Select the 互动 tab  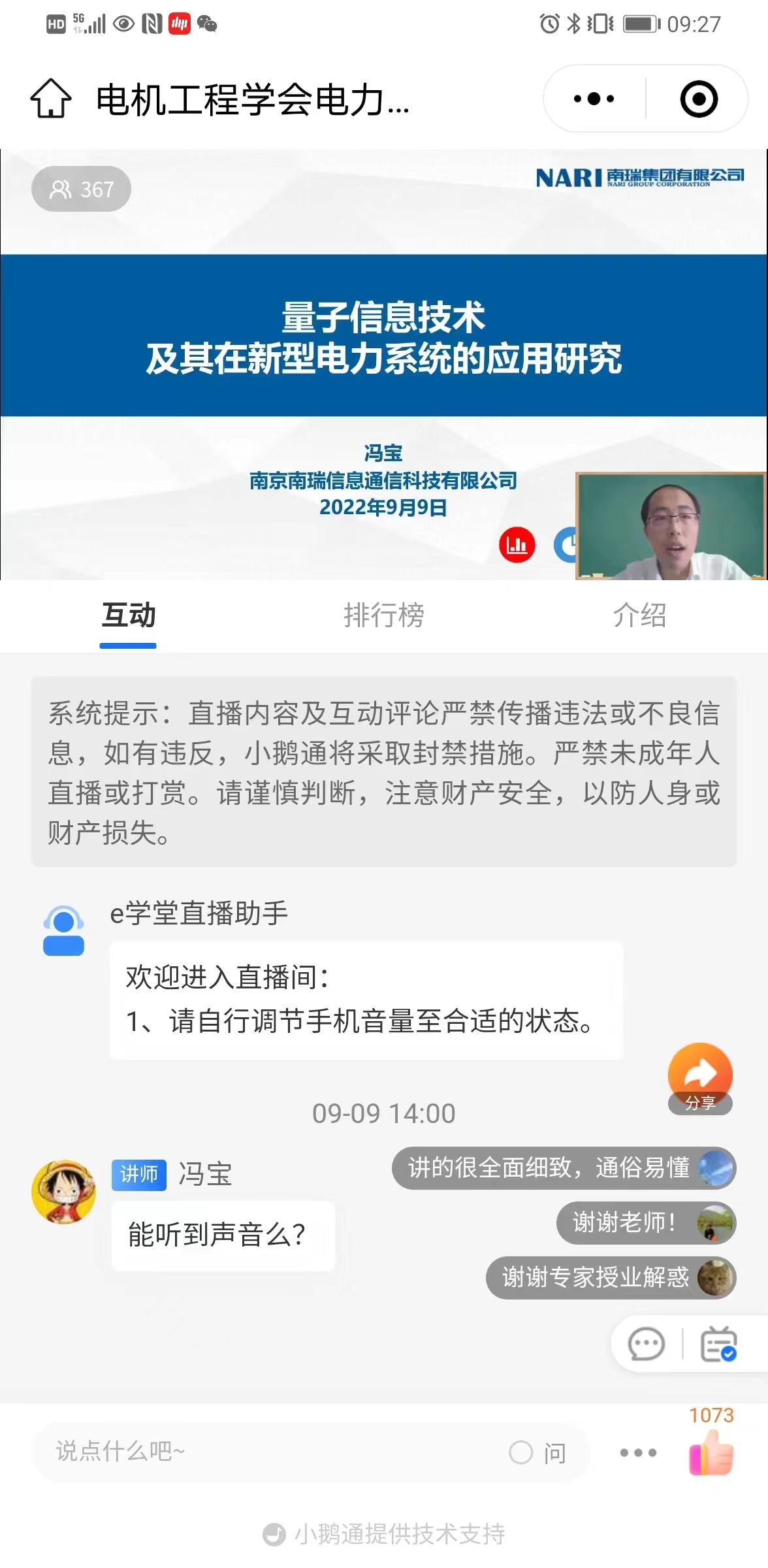pyautogui.click(x=129, y=615)
